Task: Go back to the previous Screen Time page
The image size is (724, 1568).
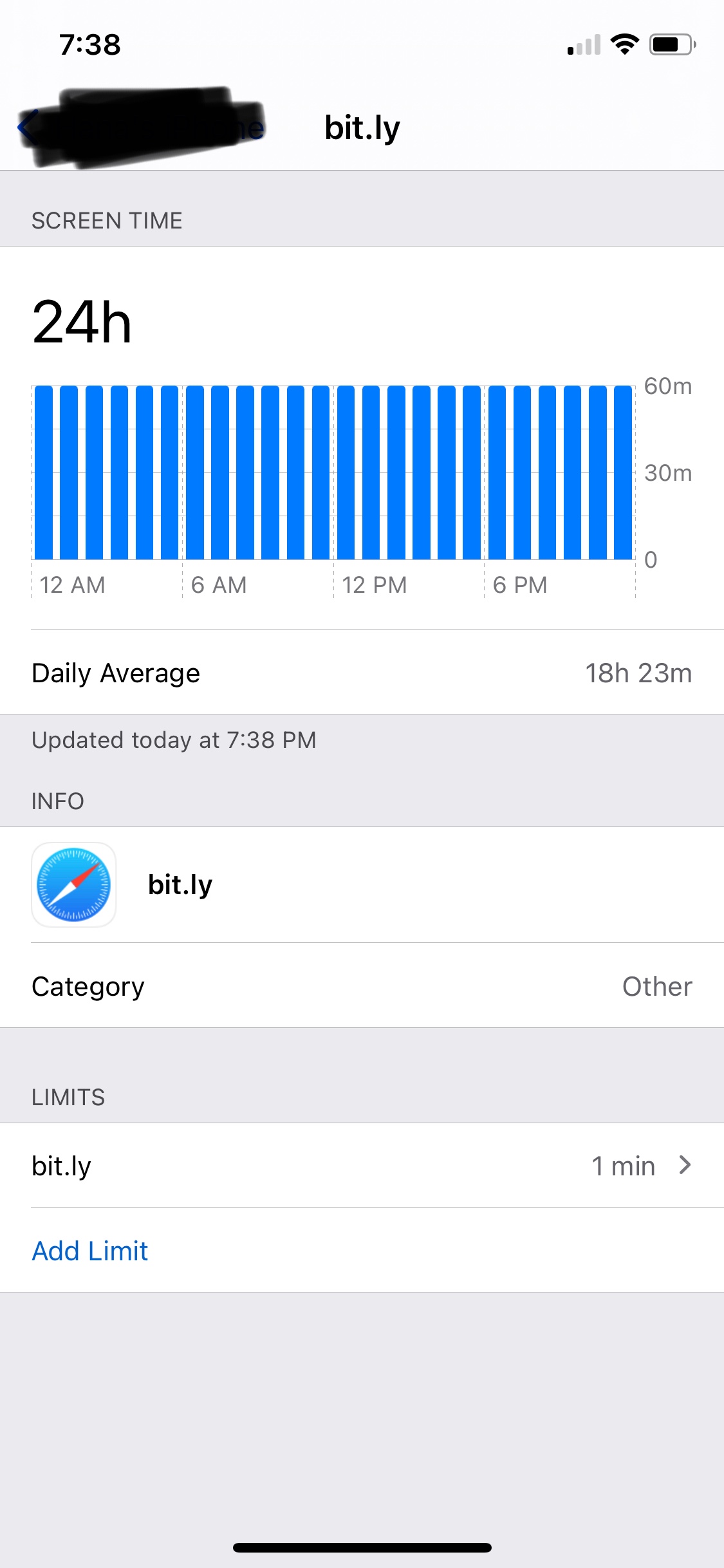Action: [x=29, y=127]
